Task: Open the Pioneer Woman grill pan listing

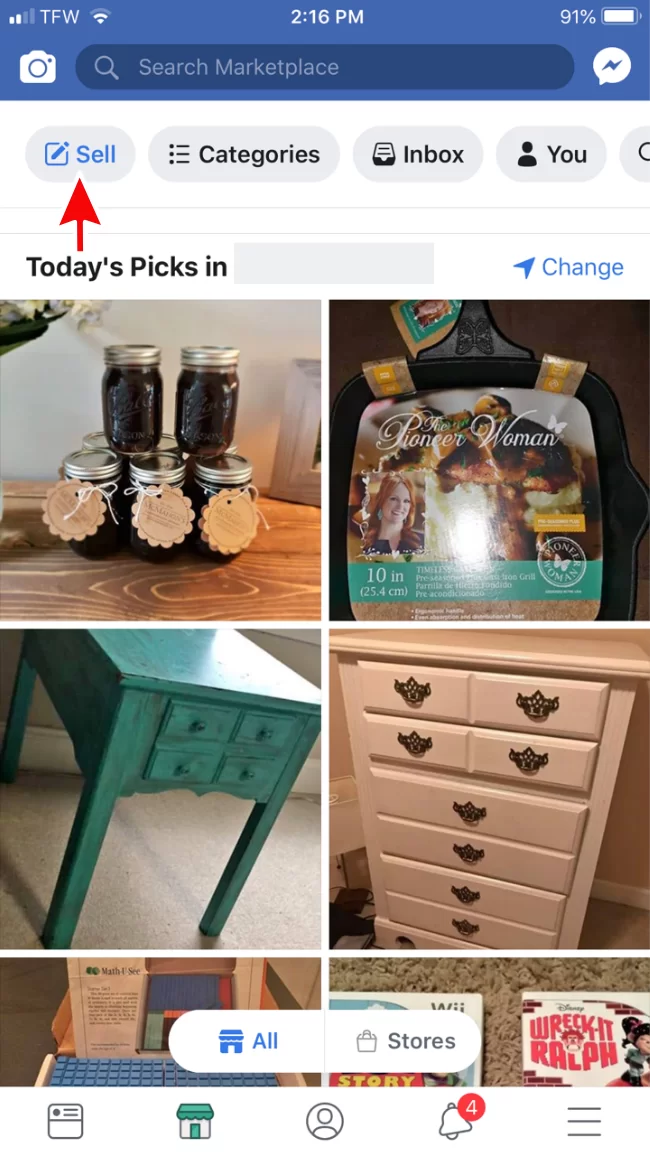Action: [x=489, y=460]
